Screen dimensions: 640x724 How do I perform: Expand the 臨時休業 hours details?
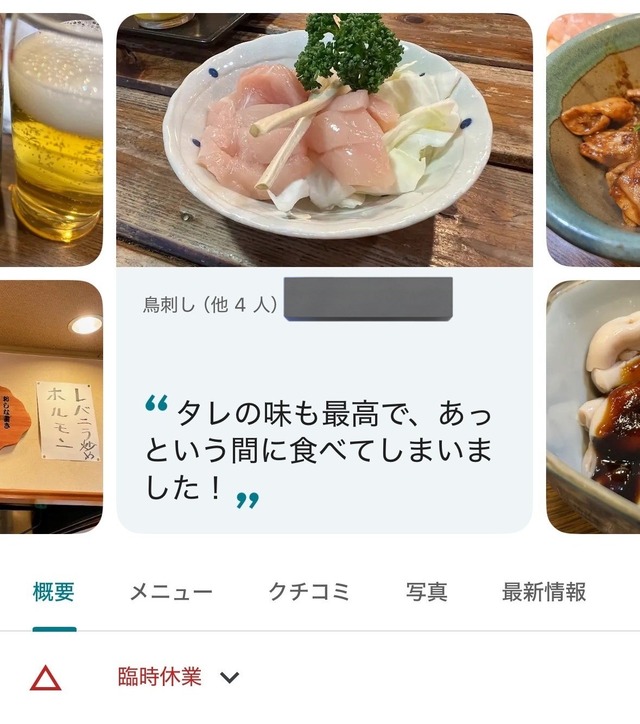coord(230,678)
